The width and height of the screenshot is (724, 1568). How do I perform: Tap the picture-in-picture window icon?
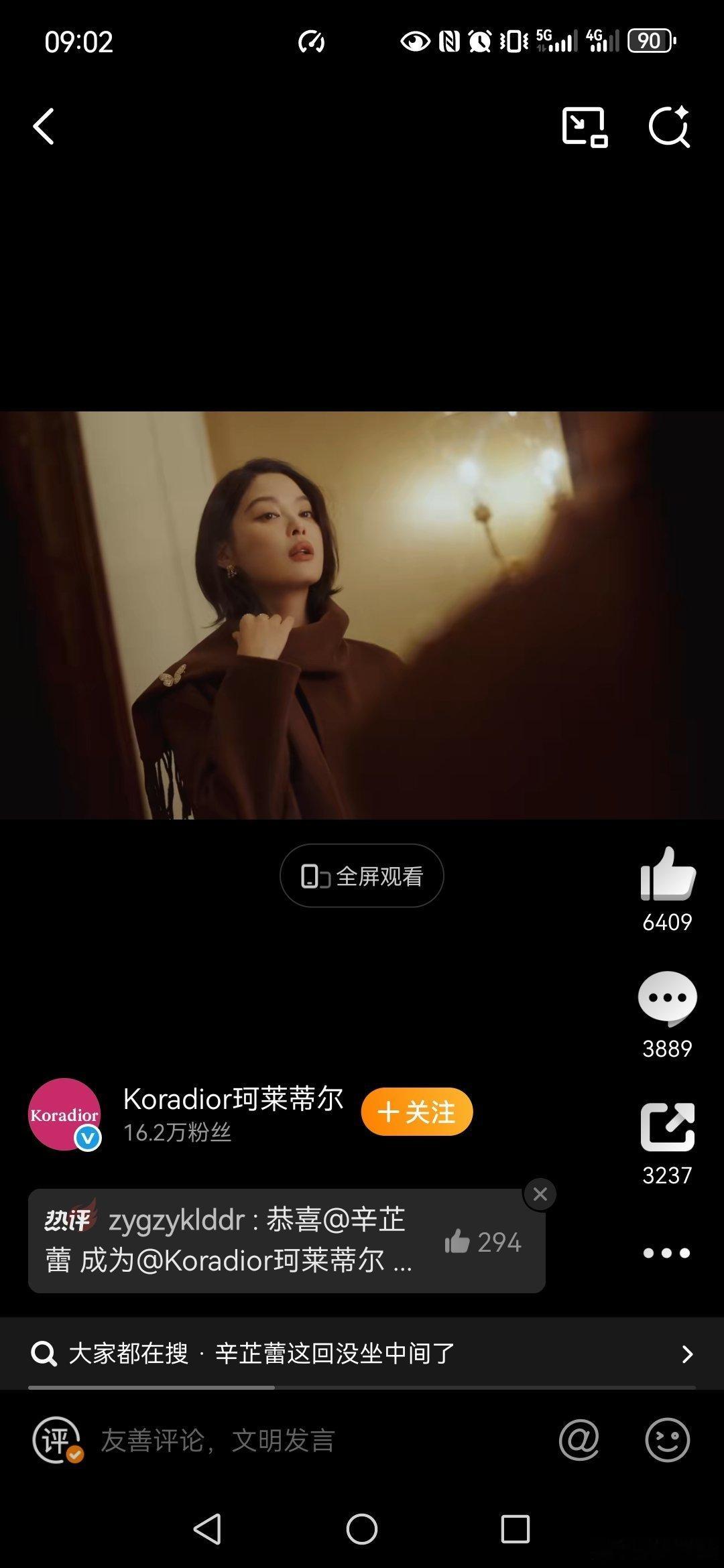[x=585, y=126]
